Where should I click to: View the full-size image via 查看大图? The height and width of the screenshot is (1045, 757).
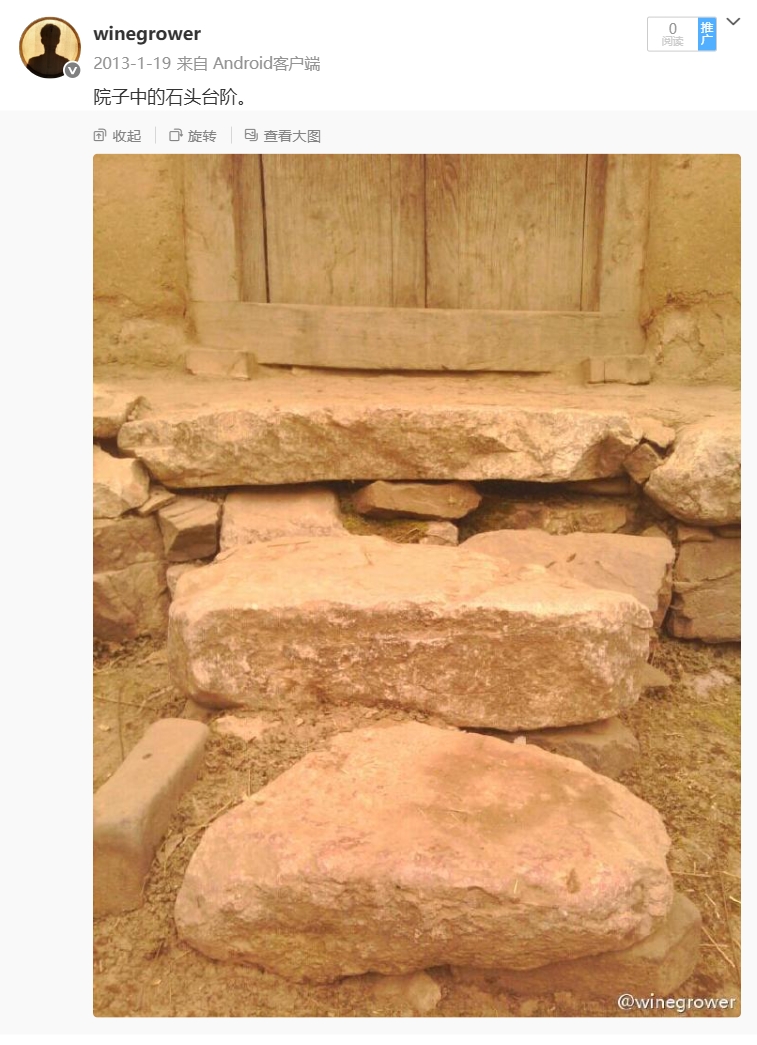coord(283,136)
